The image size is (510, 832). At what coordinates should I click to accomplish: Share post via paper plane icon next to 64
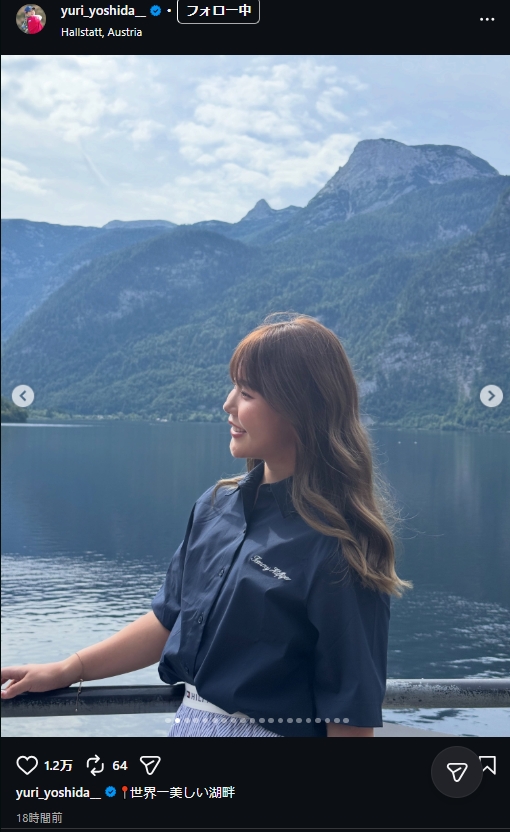[x=150, y=765]
